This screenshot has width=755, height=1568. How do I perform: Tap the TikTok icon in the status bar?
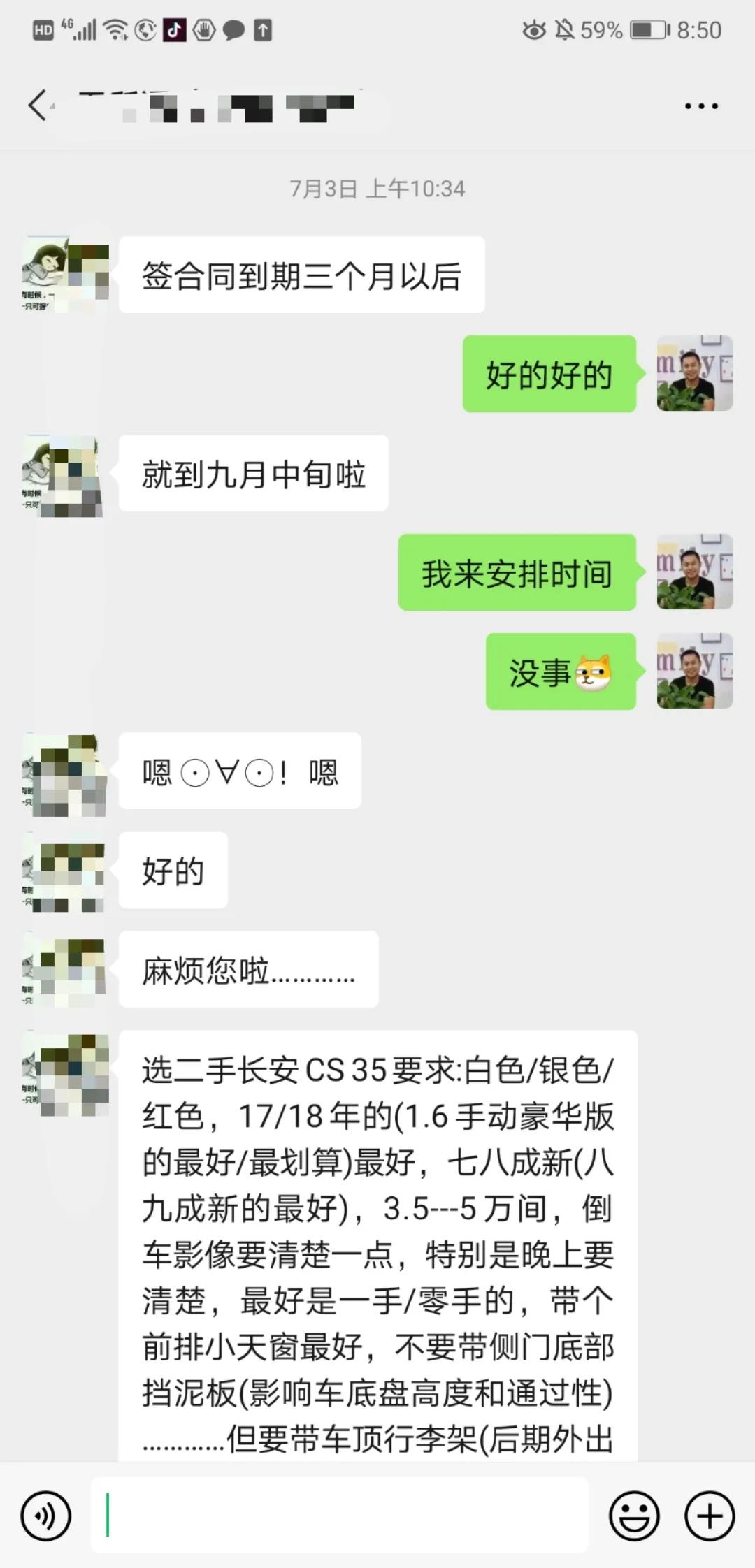pos(176,30)
